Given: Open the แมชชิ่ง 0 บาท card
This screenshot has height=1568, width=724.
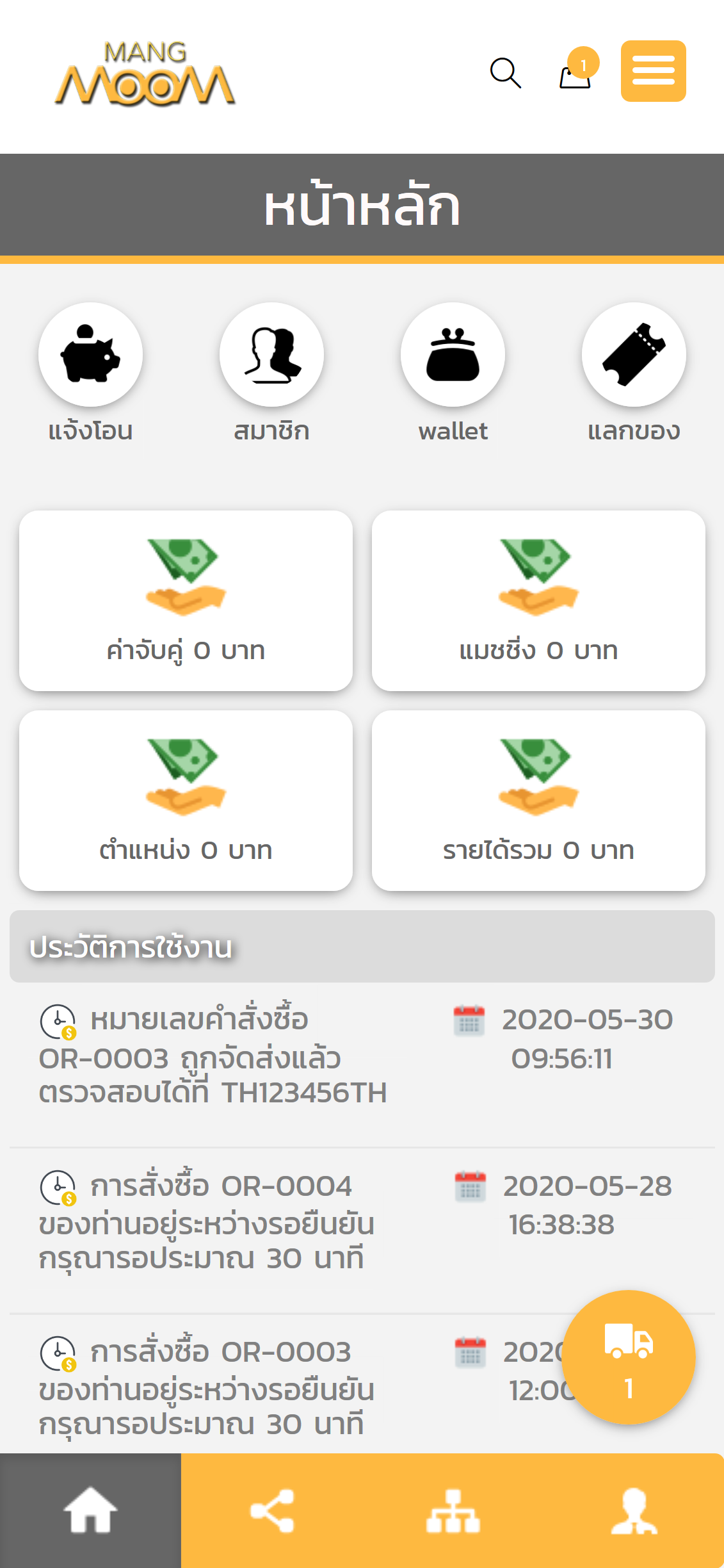Looking at the screenshot, I should (538, 601).
